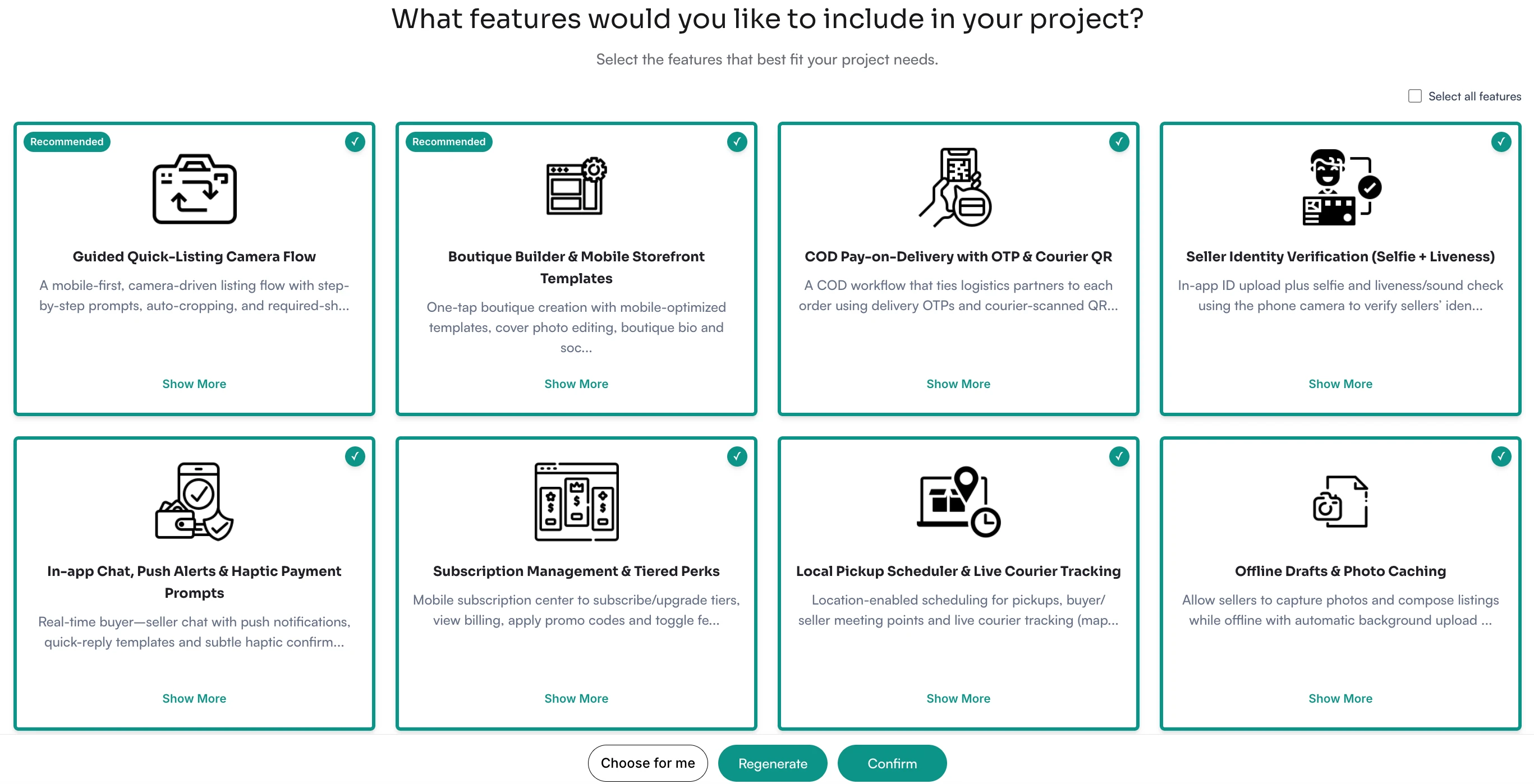Expand Offline Drafts & Photo Caching details

pos(1340,698)
